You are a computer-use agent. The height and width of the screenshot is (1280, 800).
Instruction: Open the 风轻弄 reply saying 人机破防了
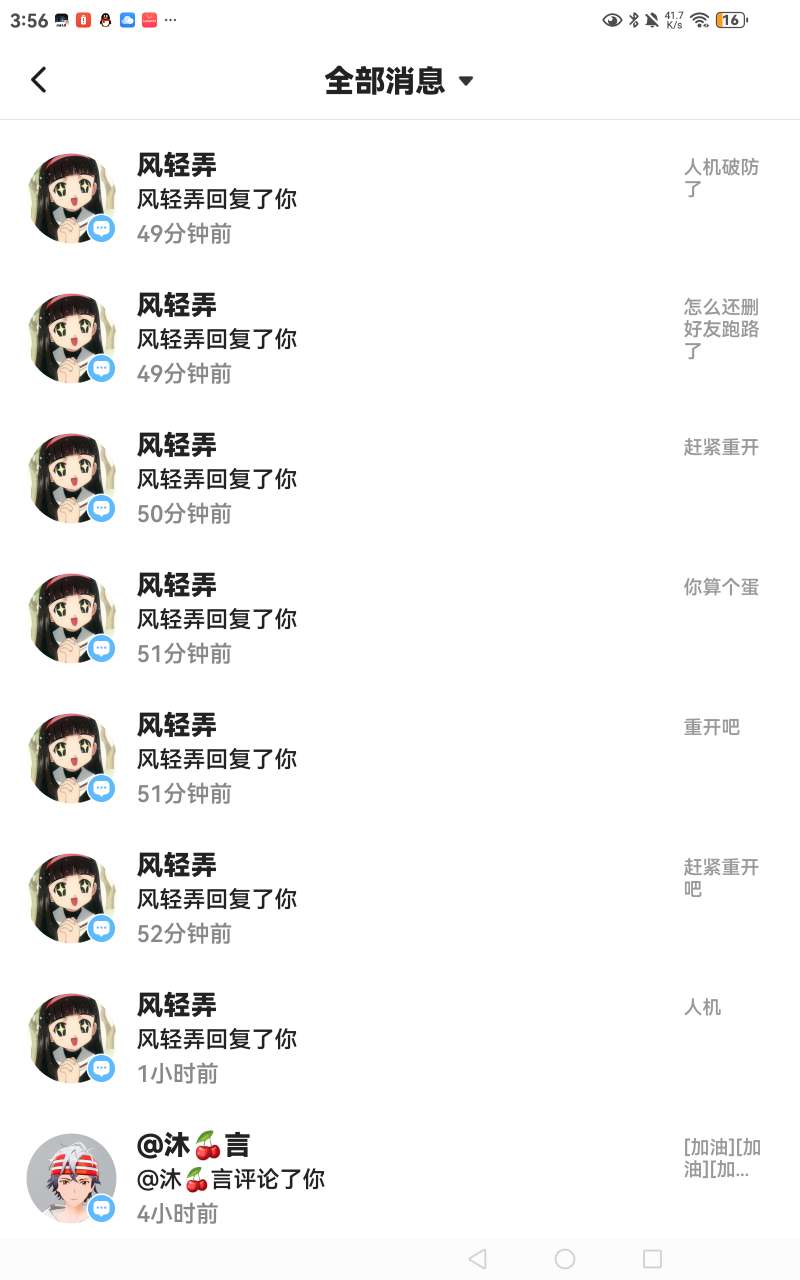tap(400, 199)
